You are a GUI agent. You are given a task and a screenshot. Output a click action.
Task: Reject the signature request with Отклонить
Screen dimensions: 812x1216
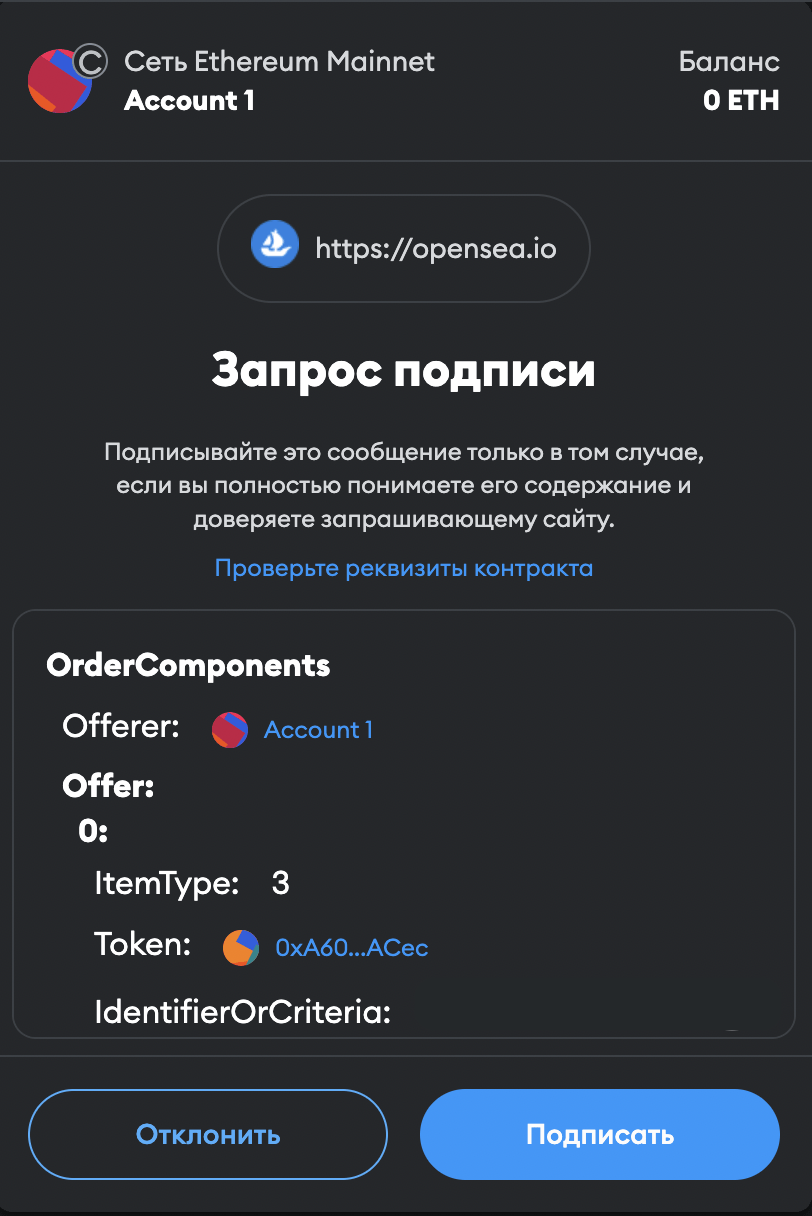pyautogui.click(x=208, y=1135)
